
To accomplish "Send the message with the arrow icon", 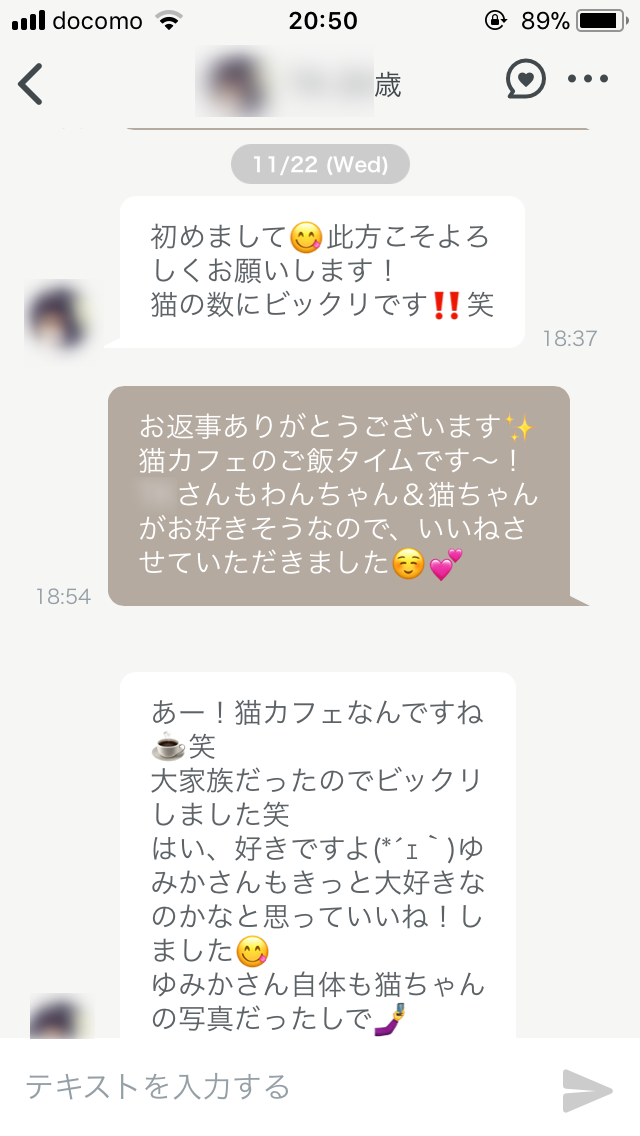I will click(x=587, y=1089).
